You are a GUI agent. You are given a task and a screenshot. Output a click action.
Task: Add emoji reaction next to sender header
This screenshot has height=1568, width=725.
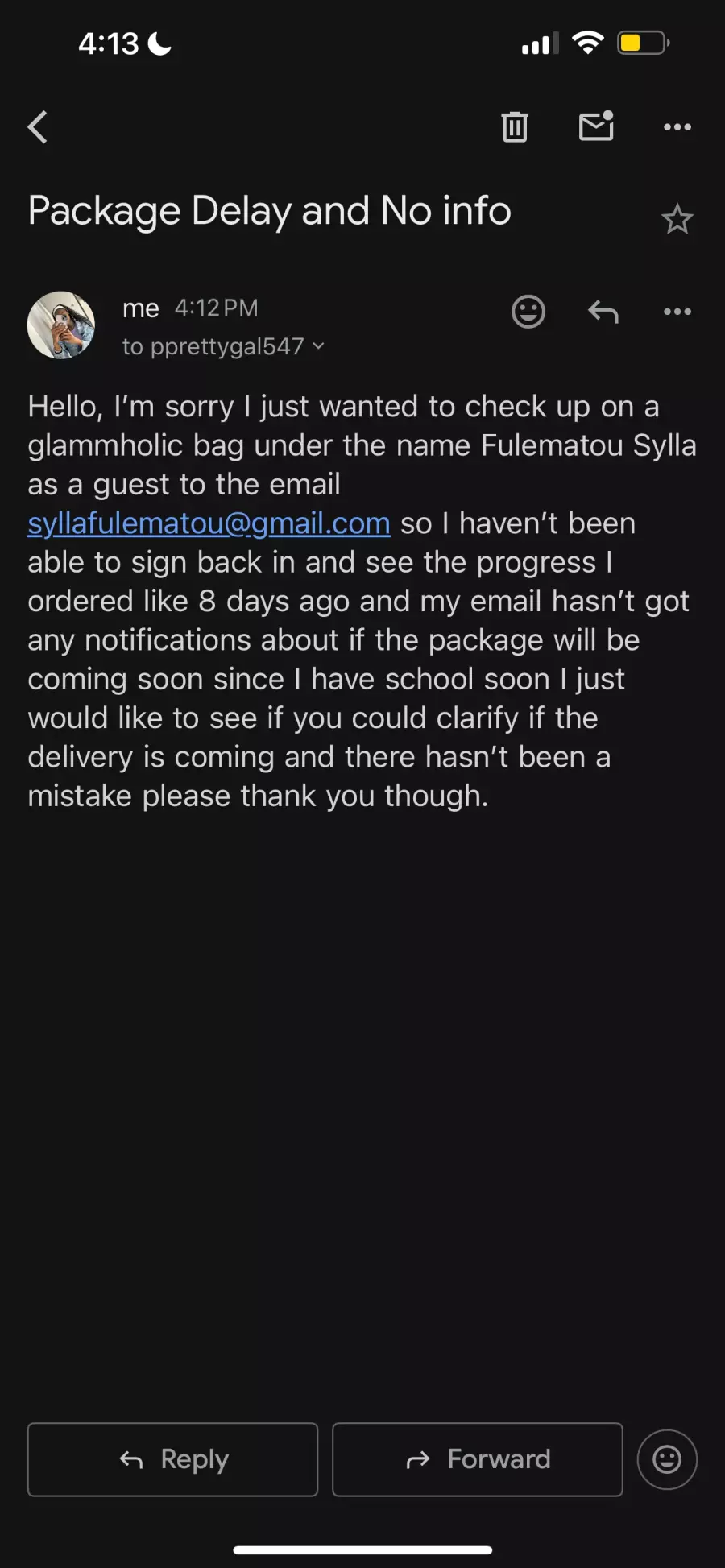tap(528, 312)
